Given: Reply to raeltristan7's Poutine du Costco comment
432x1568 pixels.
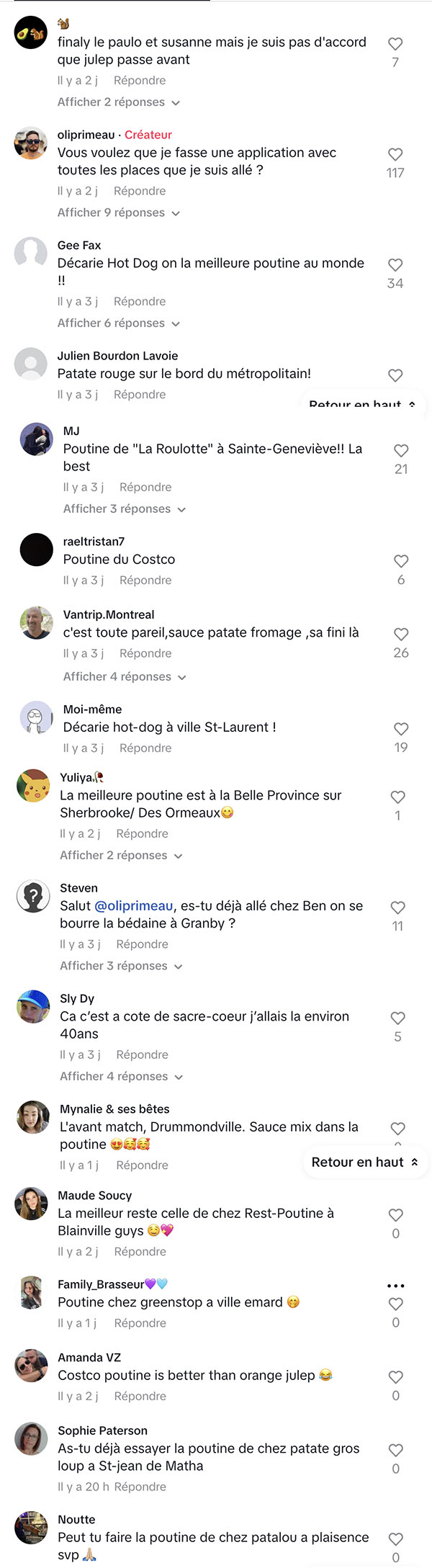Looking at the screenshot, I should 145,581.
